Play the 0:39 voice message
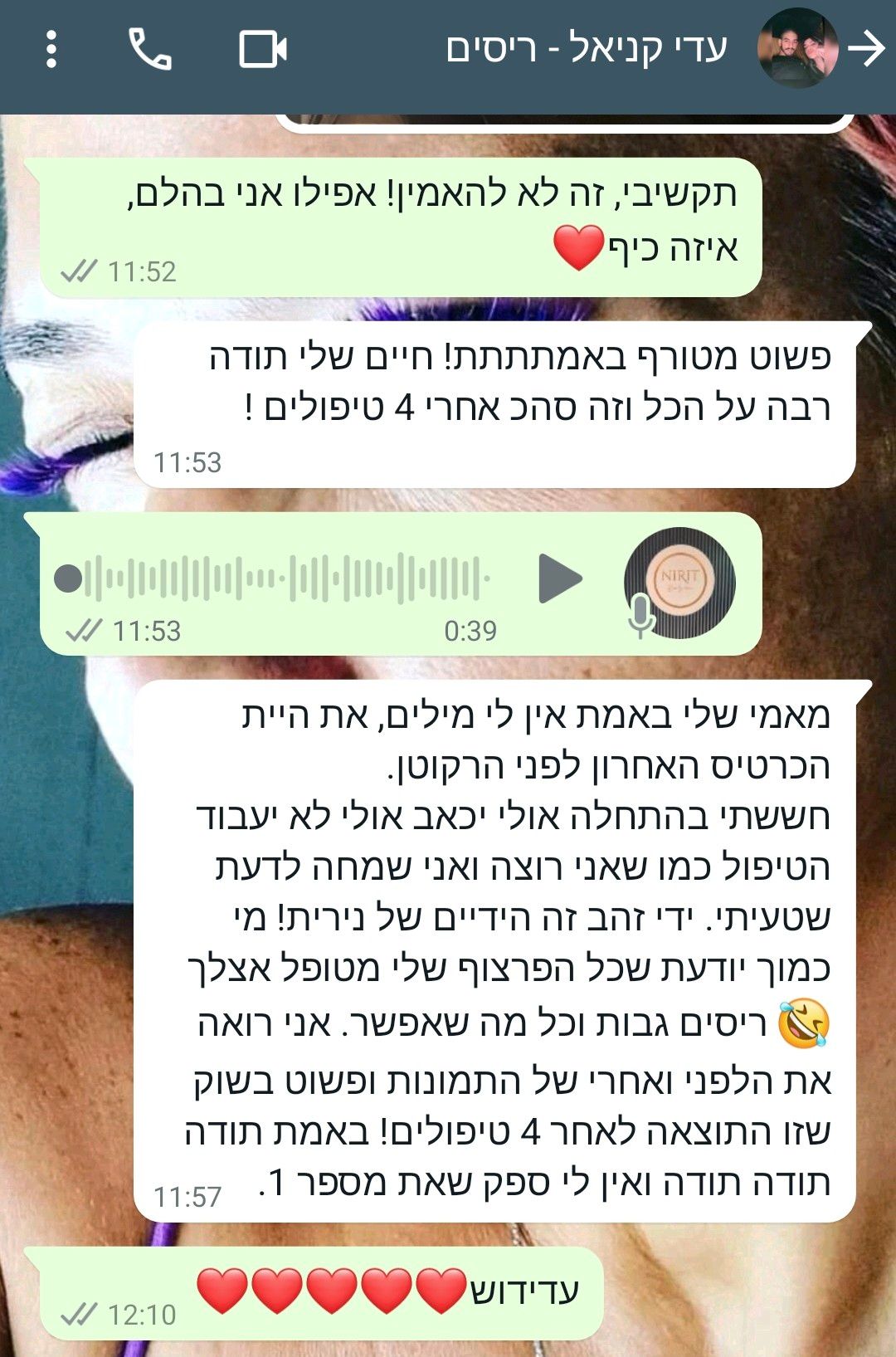 tap(560, 578)
